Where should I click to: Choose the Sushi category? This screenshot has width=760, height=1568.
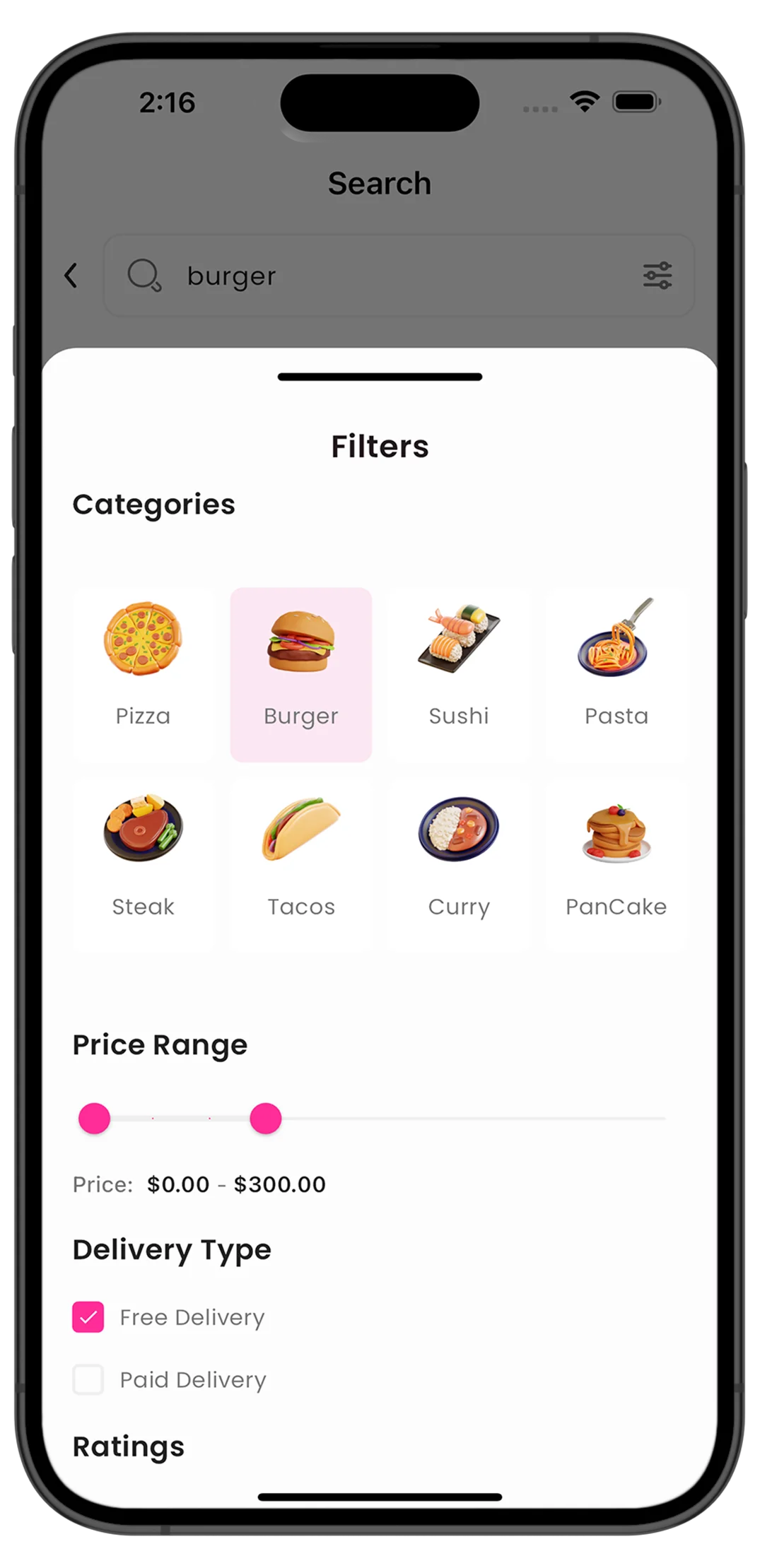coord(459,673)
